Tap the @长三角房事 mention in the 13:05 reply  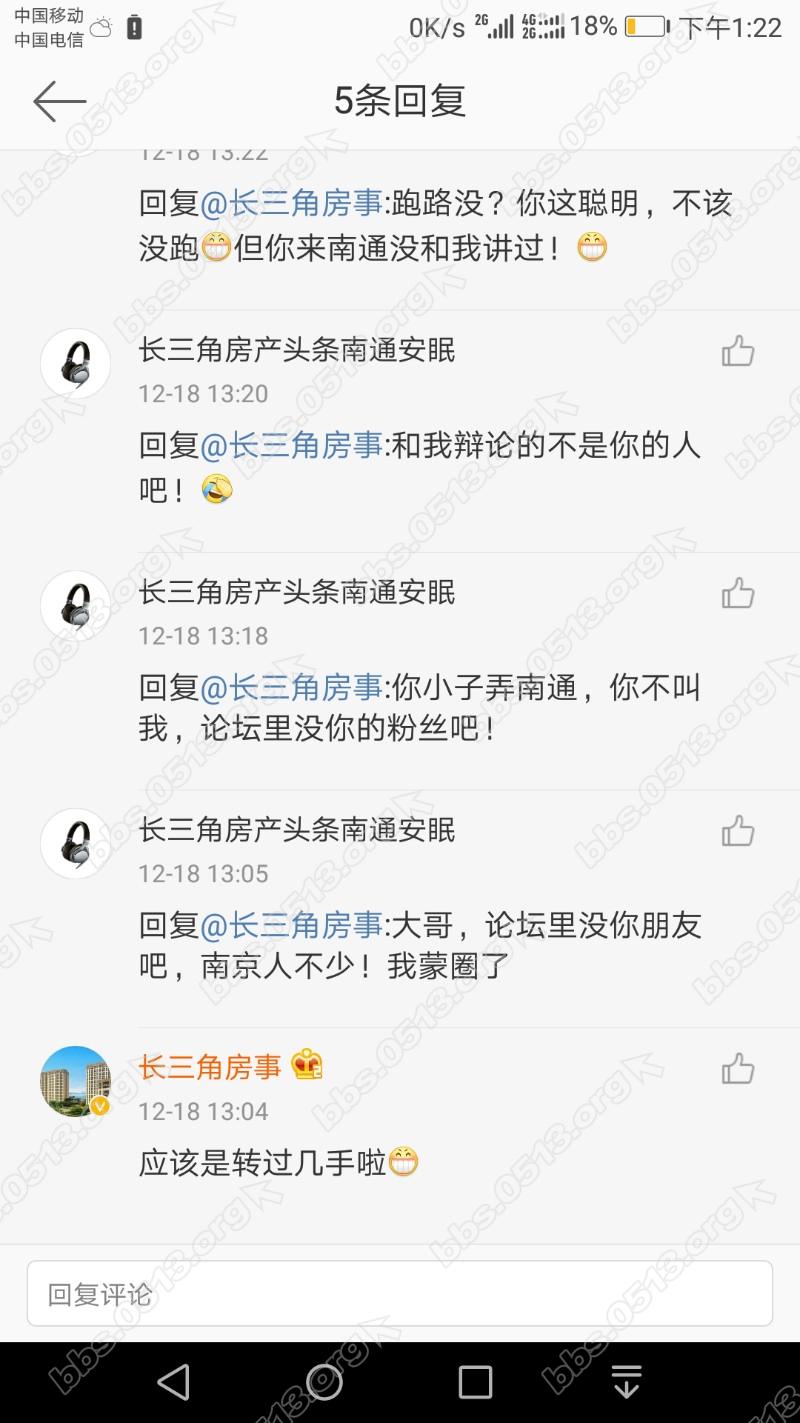pos(292,926)
